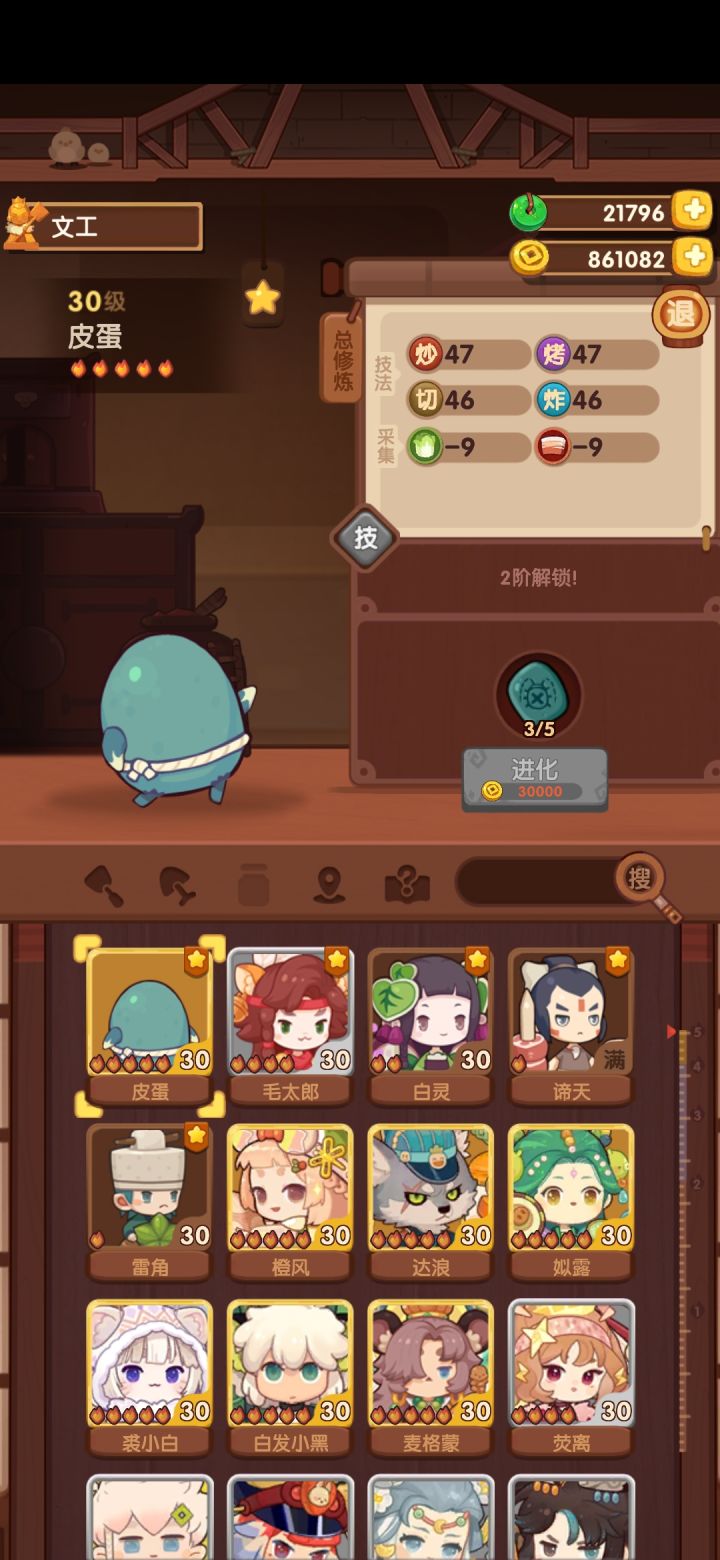The width and height of the screenshot is (720, 1560).
Task: Open the 技 skill badge
Action: click(365, 538)
